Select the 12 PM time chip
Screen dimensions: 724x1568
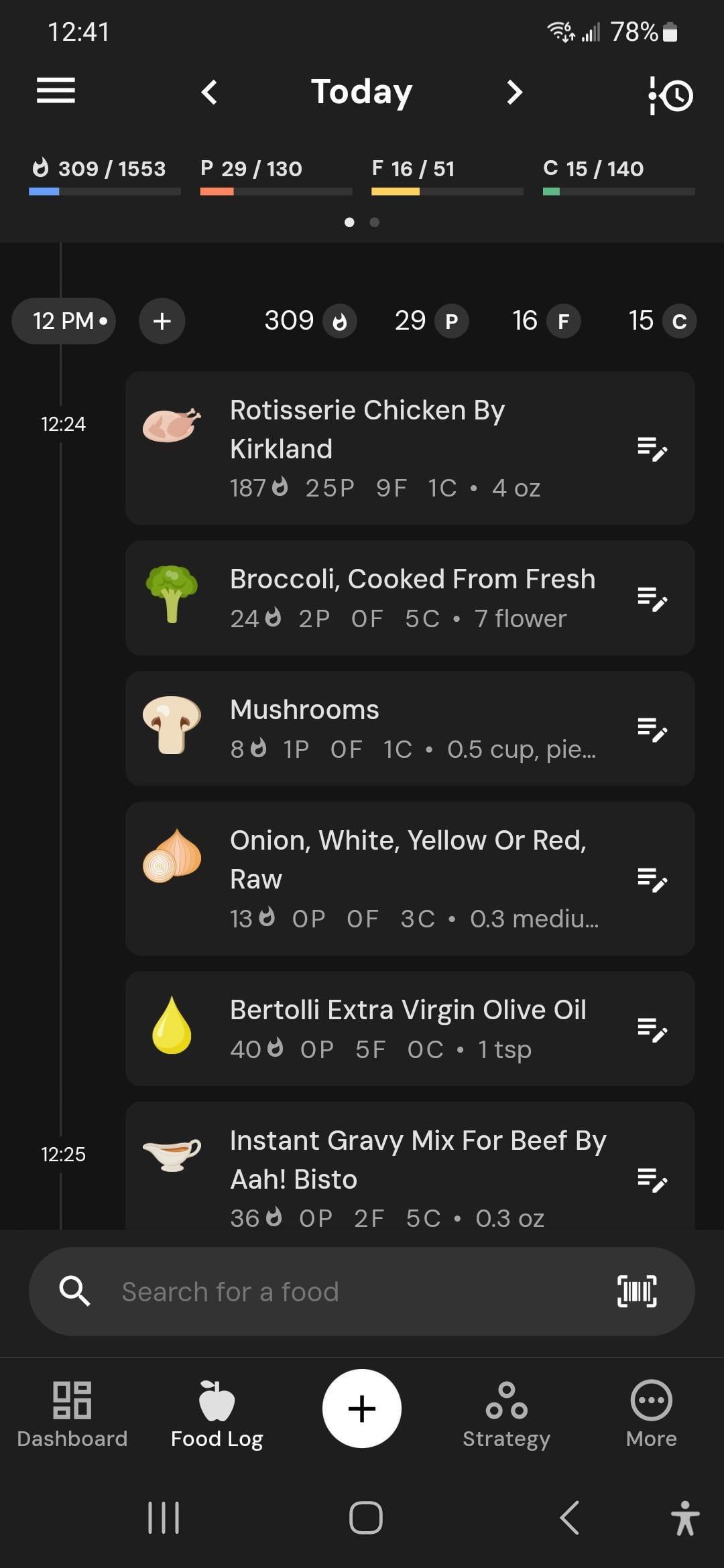coord(64,321)
